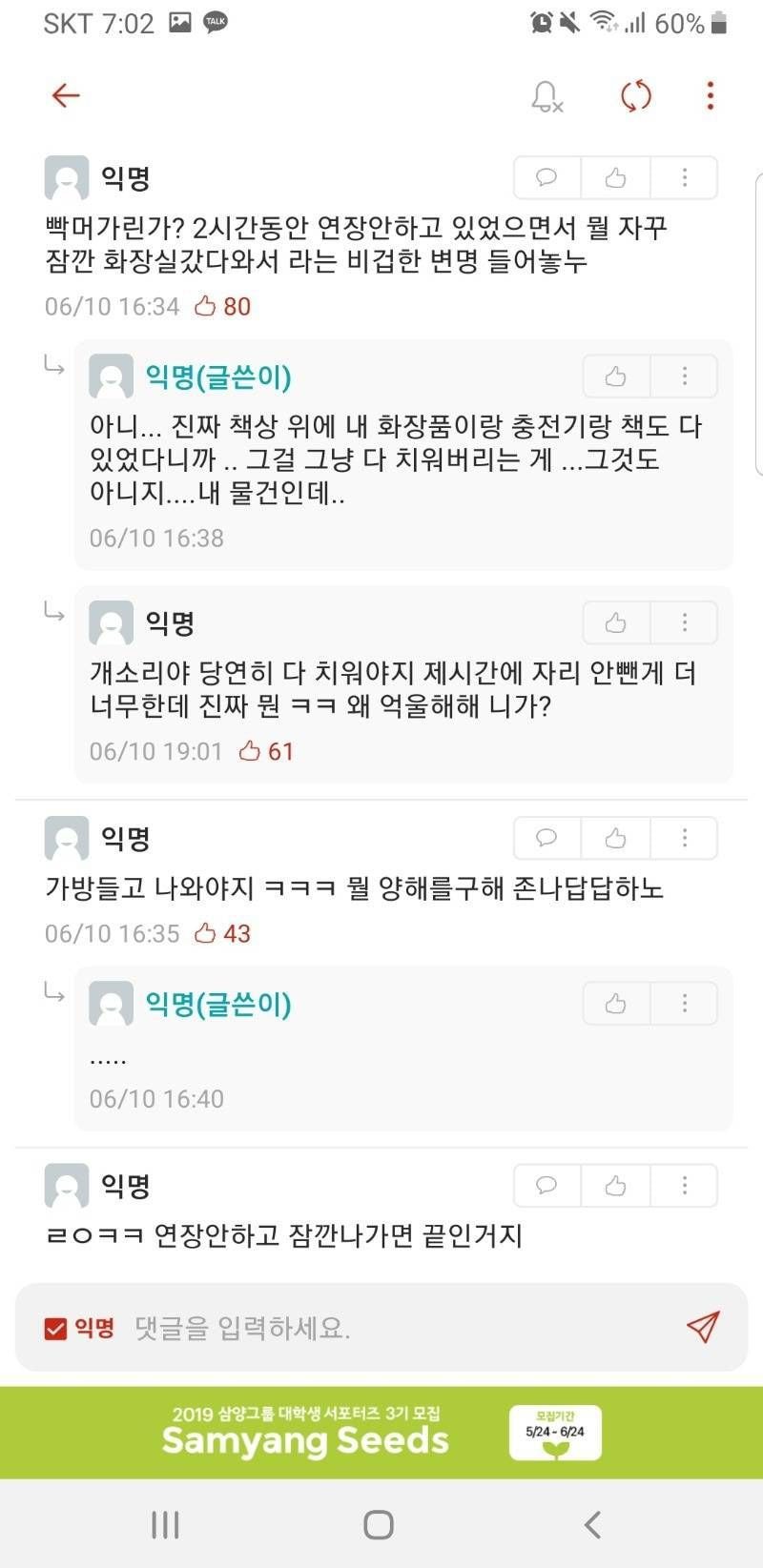Go back using the red arrow
The width and height of the screenshot is (763, 1568).
(65, 95)
